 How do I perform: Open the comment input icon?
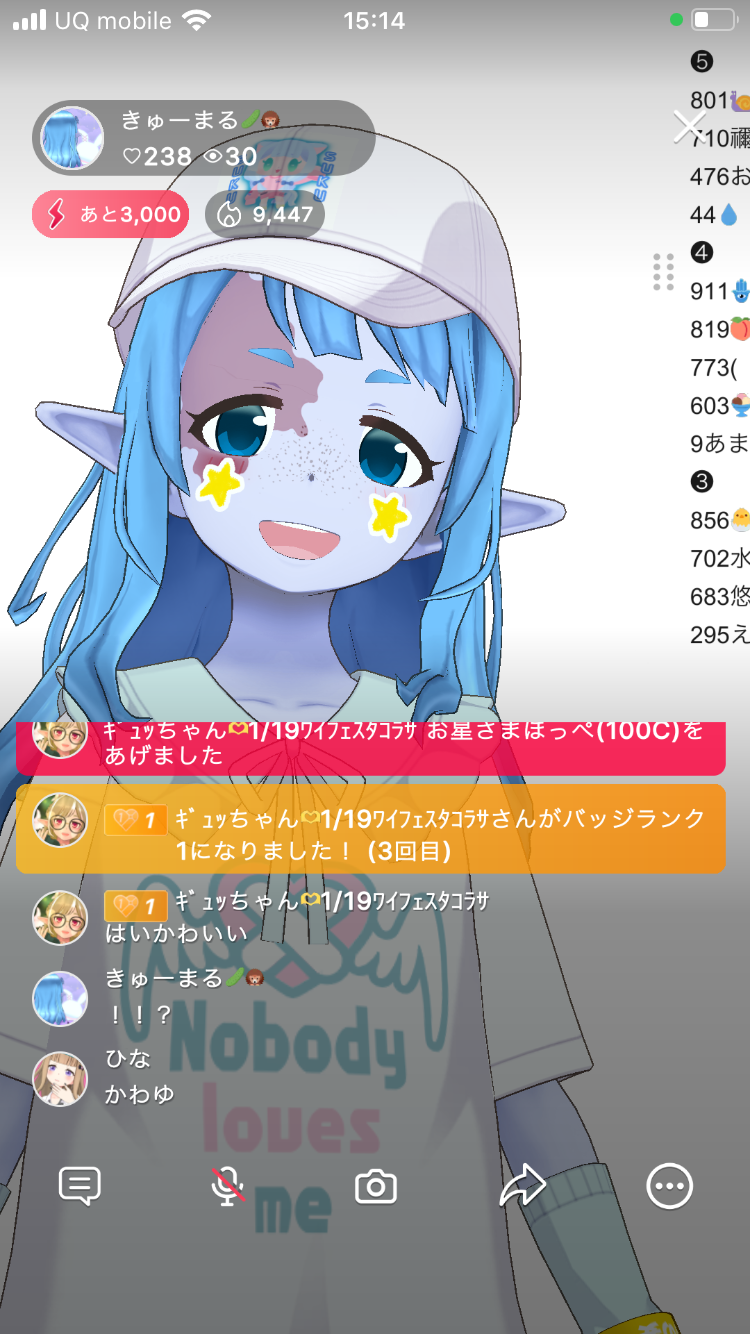(x=80, y=1187)
